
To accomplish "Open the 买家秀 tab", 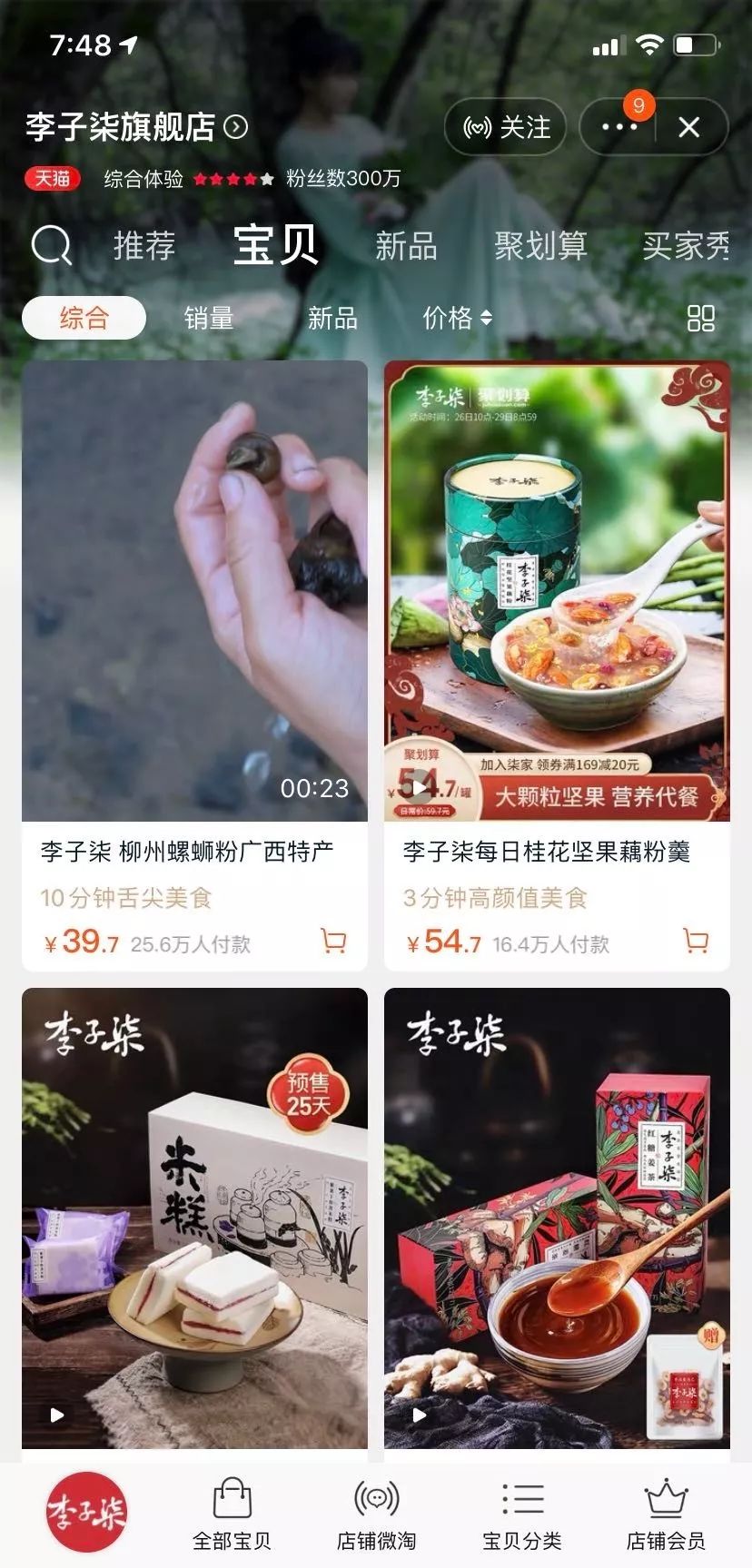I will [x=686, y=246].
